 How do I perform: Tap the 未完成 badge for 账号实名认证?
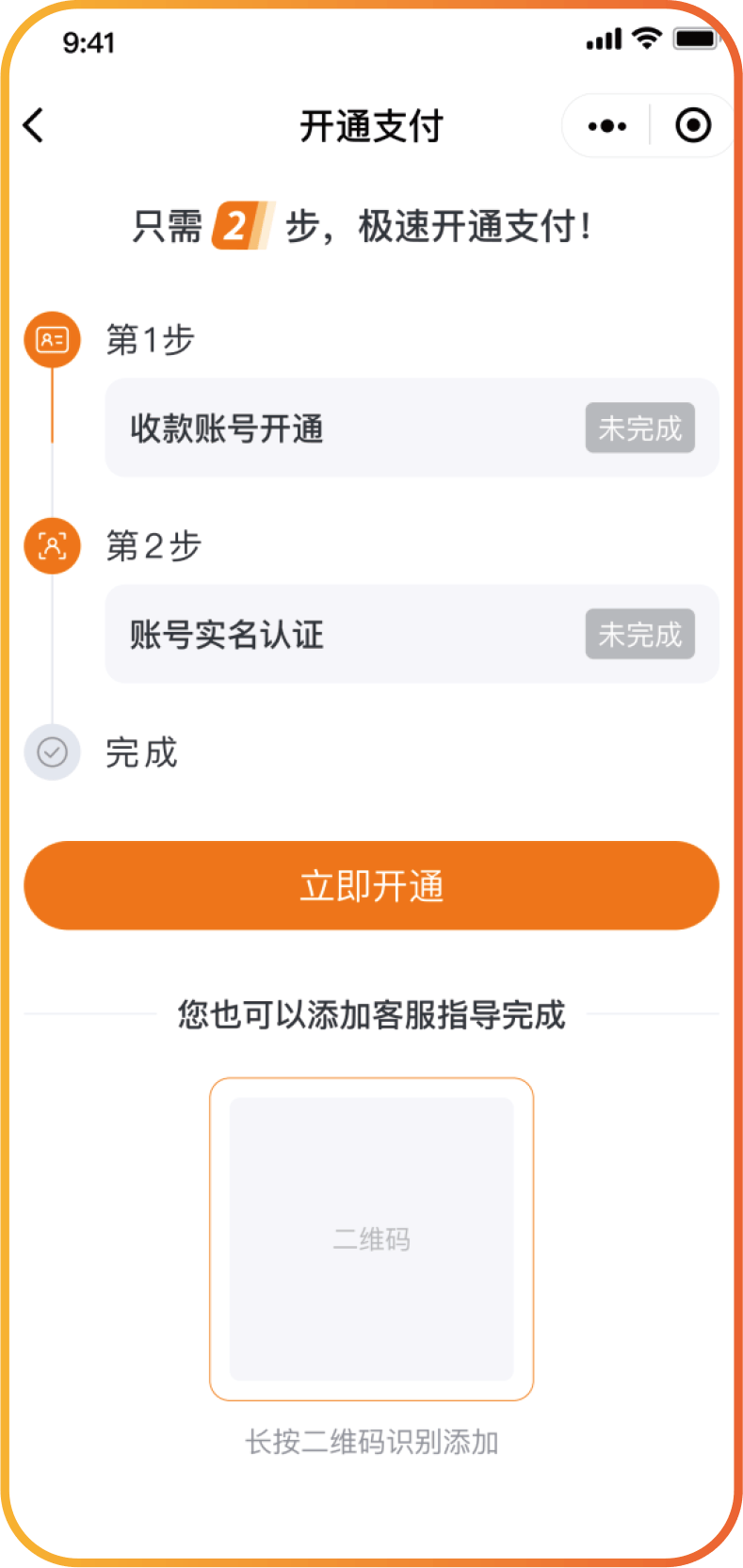tap(640, 635)
